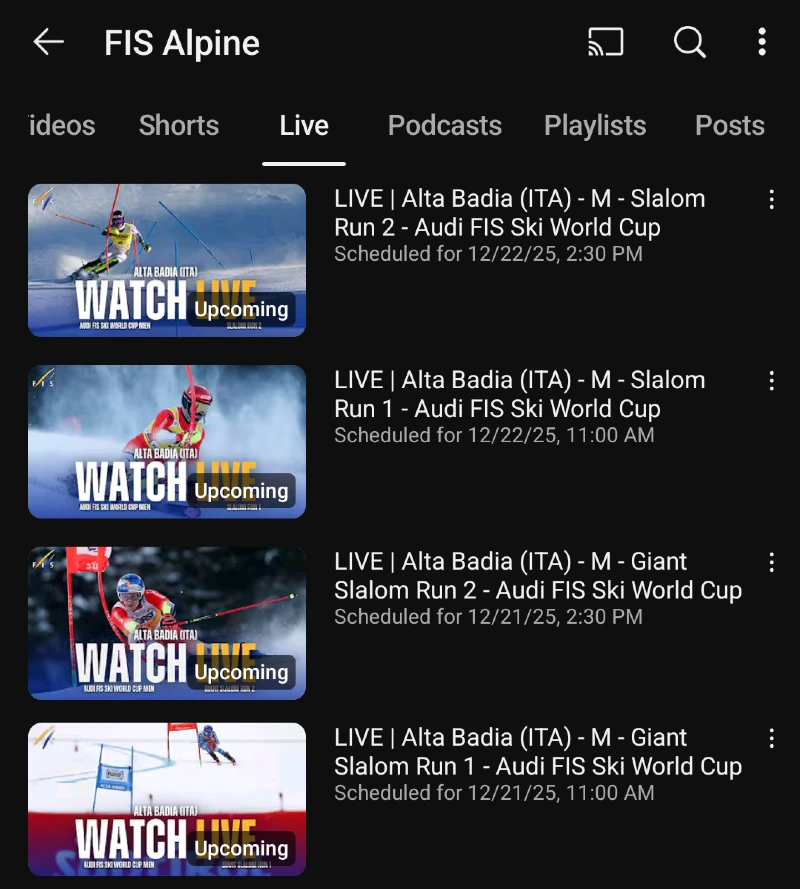The image size is (800, 889).
Task: Open the Slalom Run 1 upcoming livestream
Action: click(x=520, y=394)
